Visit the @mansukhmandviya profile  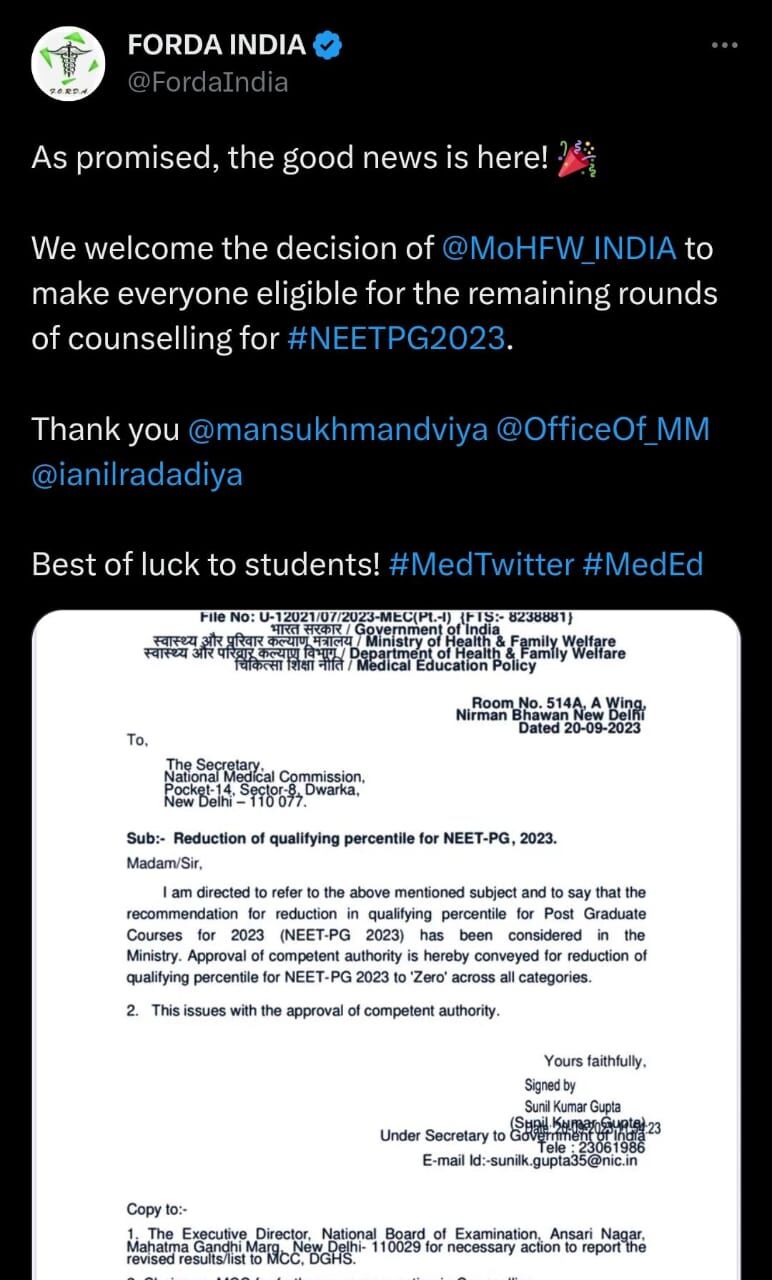(x=338, y=429)
